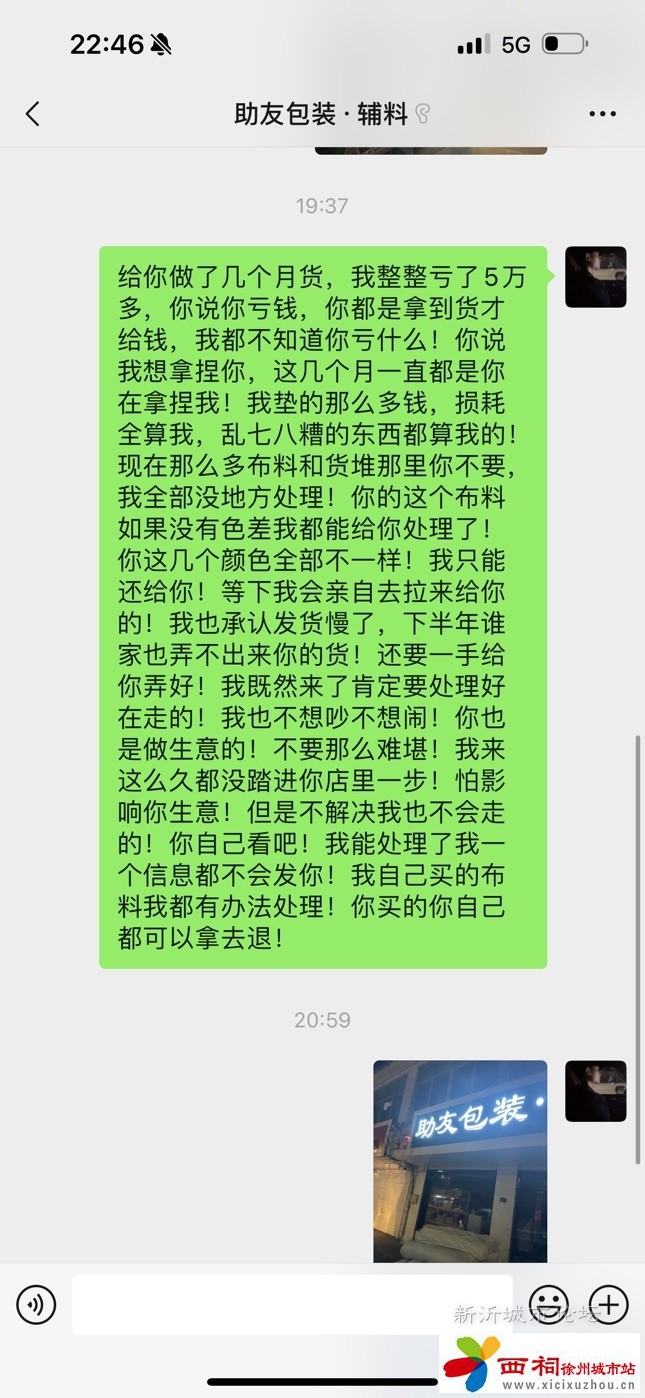The height and width of the screenshot is (1398, 645).
Task: Switch to voice message input
Action: [36, 1304]
